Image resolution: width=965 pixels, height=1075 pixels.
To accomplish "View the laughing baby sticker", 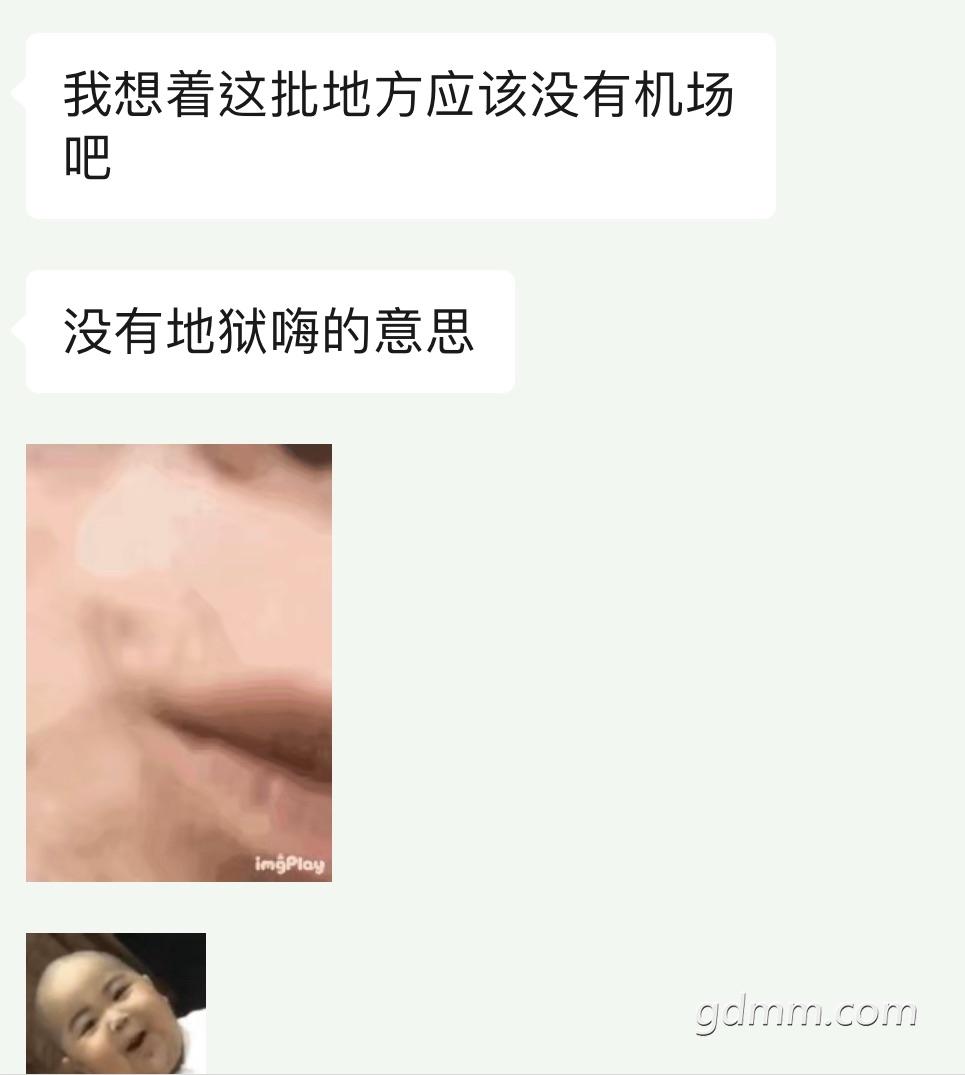I will point(116,1002).
